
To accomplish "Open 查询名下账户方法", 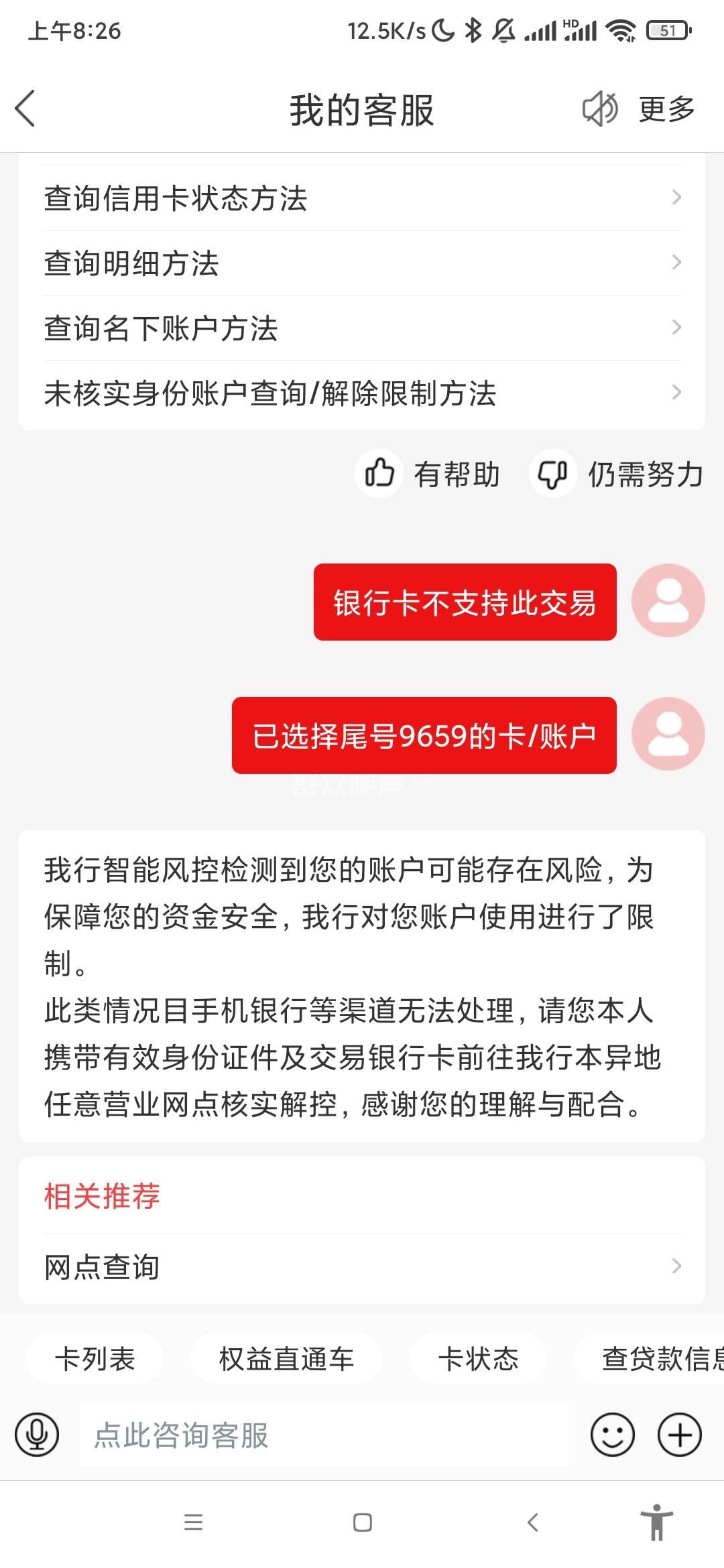I will [362, 328].
